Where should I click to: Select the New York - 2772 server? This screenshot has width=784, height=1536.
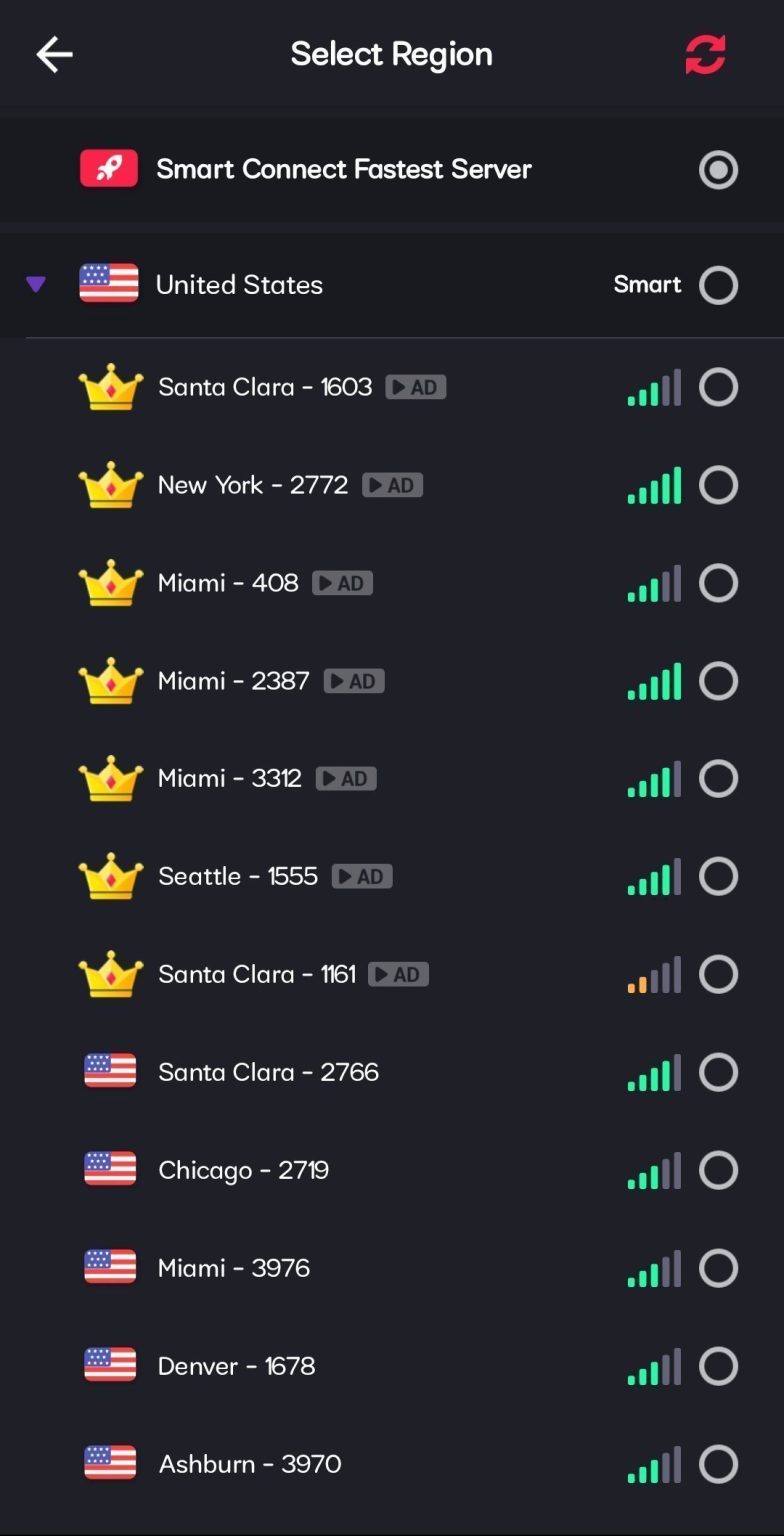pos(717,485)
